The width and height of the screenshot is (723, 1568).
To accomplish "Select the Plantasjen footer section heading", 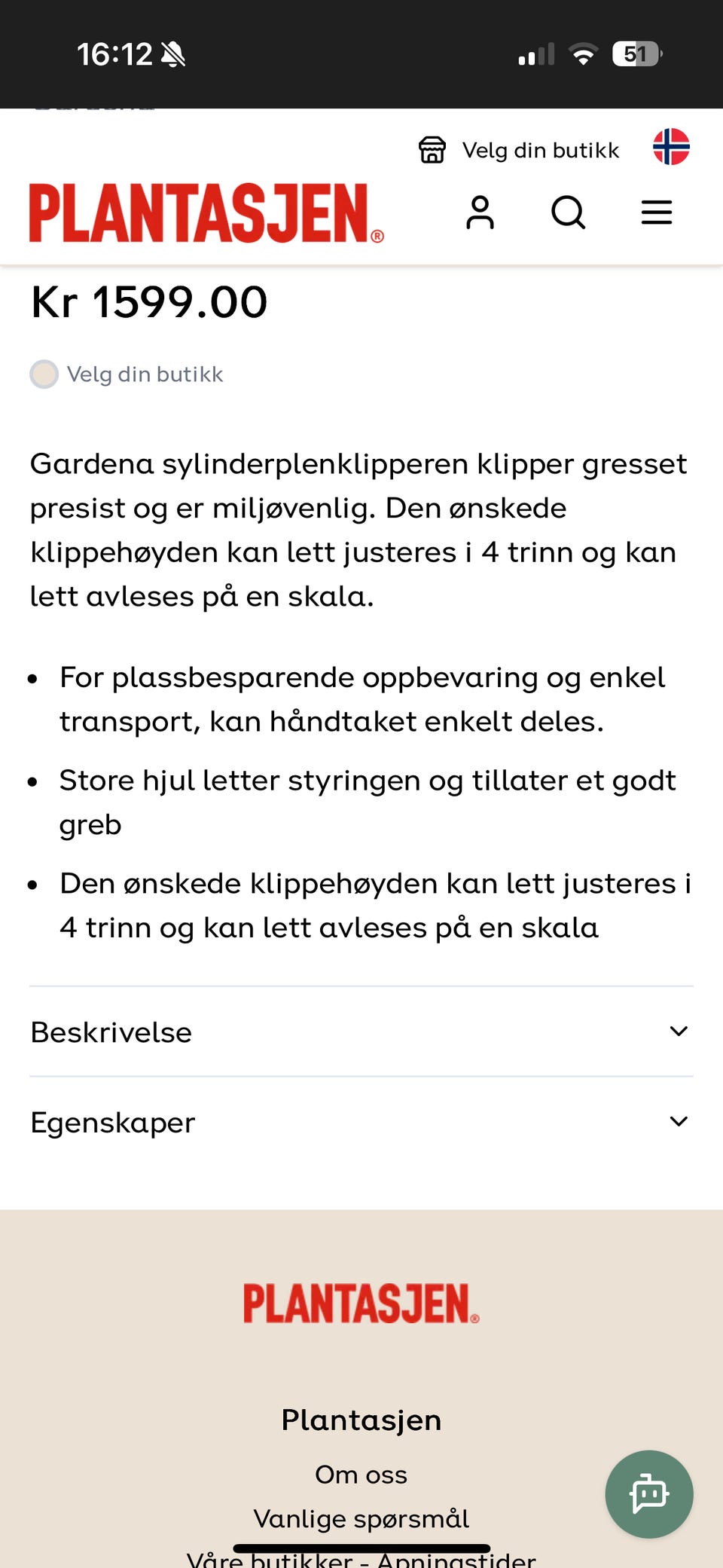I will coord(361,1420).
